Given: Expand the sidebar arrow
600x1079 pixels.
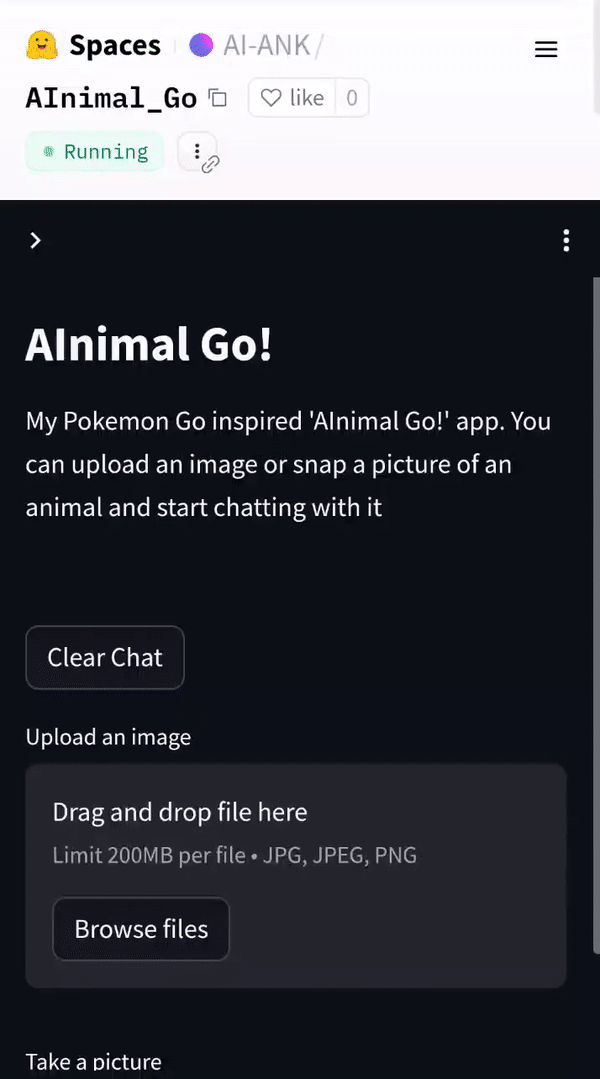Looking at the screenshot, I should coord(36,240).
